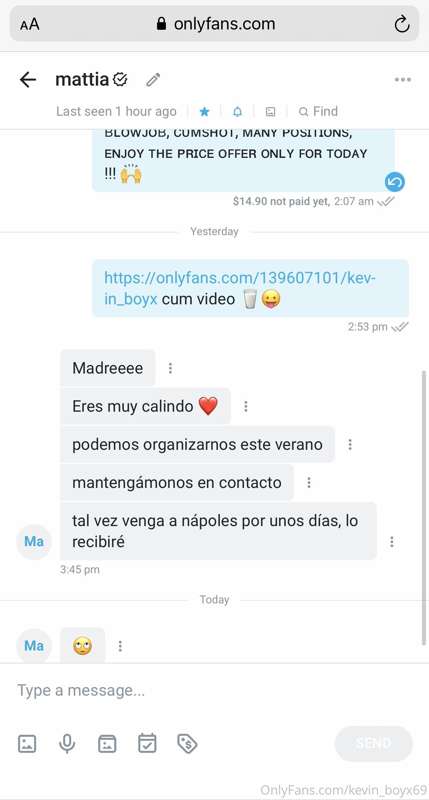This screenshot has width=429, height=800.
Task: Open options for podemos organizarnos message
Action: [x=350, y=444]
